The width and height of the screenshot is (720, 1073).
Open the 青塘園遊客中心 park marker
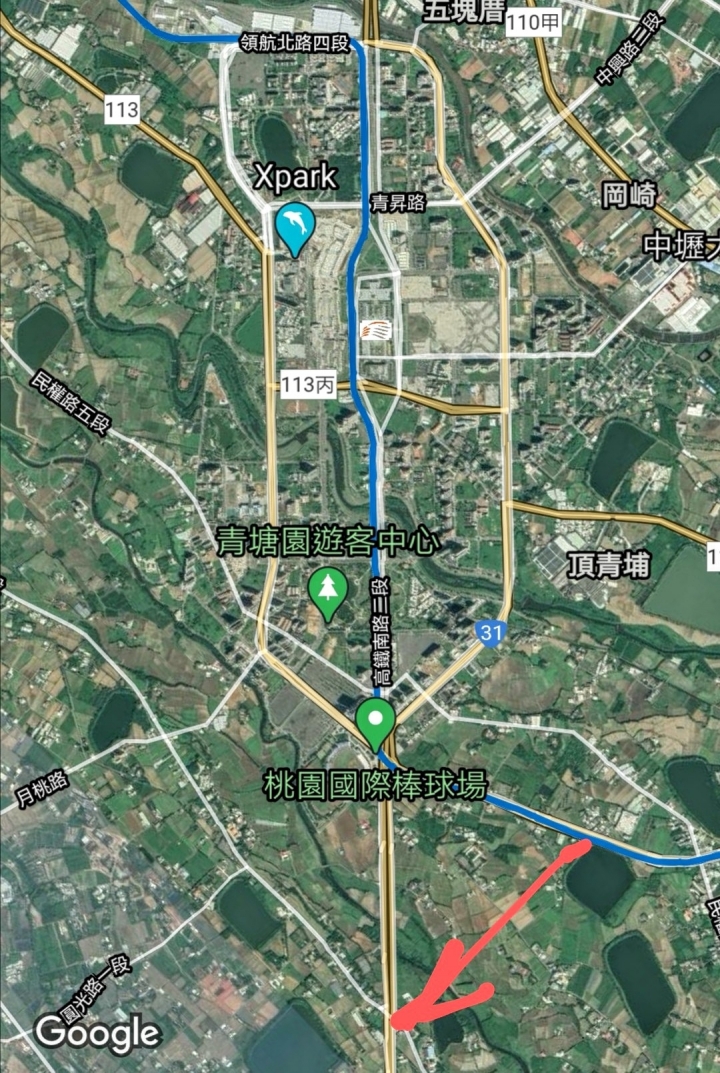click(327, 591)
